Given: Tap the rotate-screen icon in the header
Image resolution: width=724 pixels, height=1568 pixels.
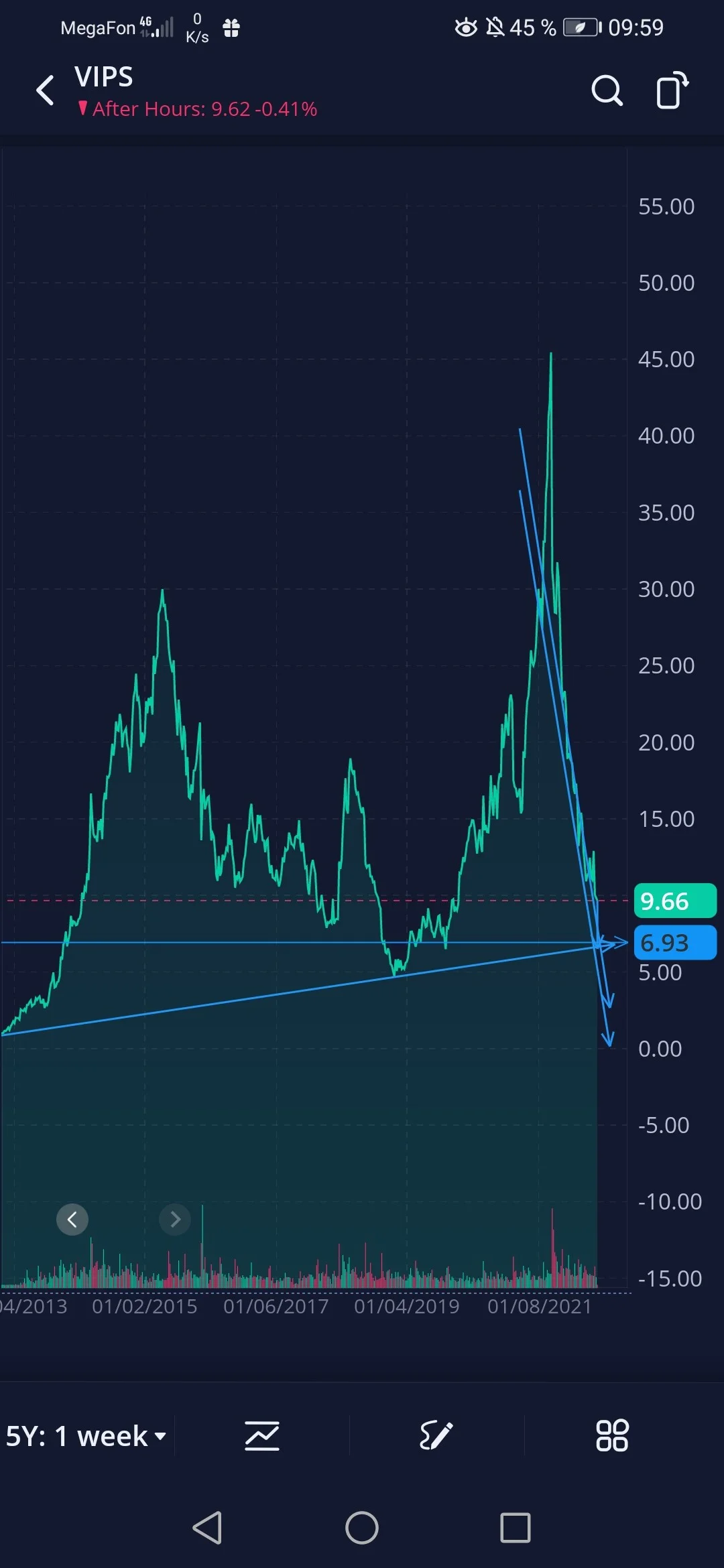Looking at the screenshot, I should (672, 90).
